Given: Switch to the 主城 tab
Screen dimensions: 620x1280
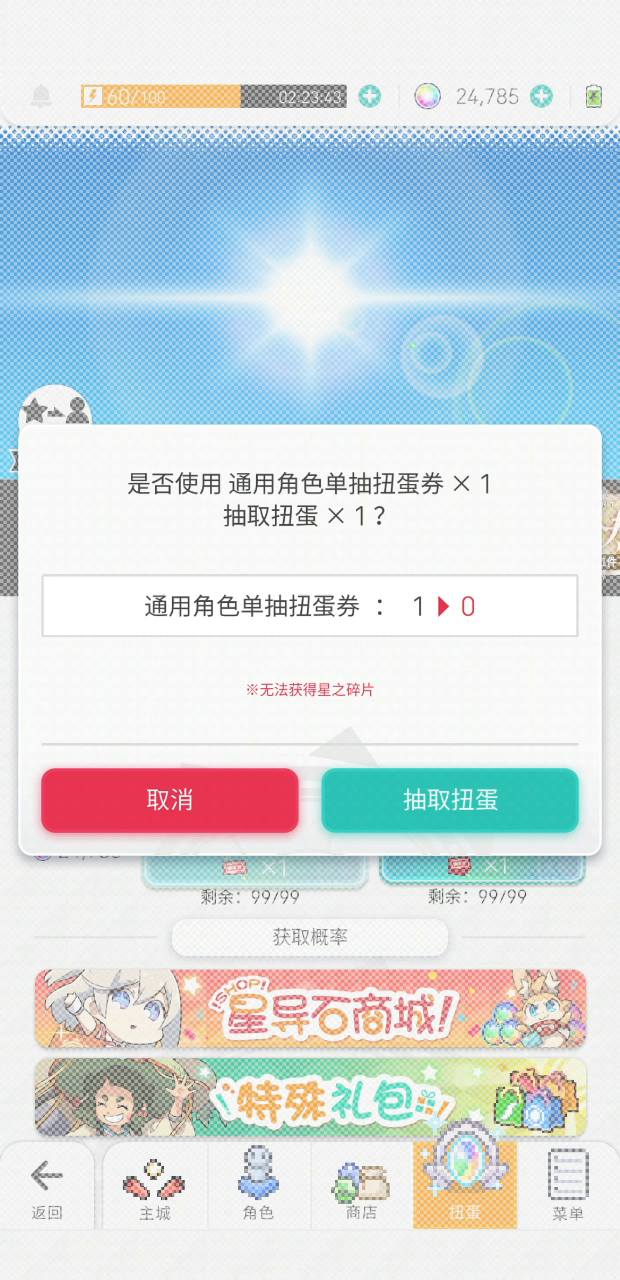Looking at the screenshot, I should [x=155, y=1187].
